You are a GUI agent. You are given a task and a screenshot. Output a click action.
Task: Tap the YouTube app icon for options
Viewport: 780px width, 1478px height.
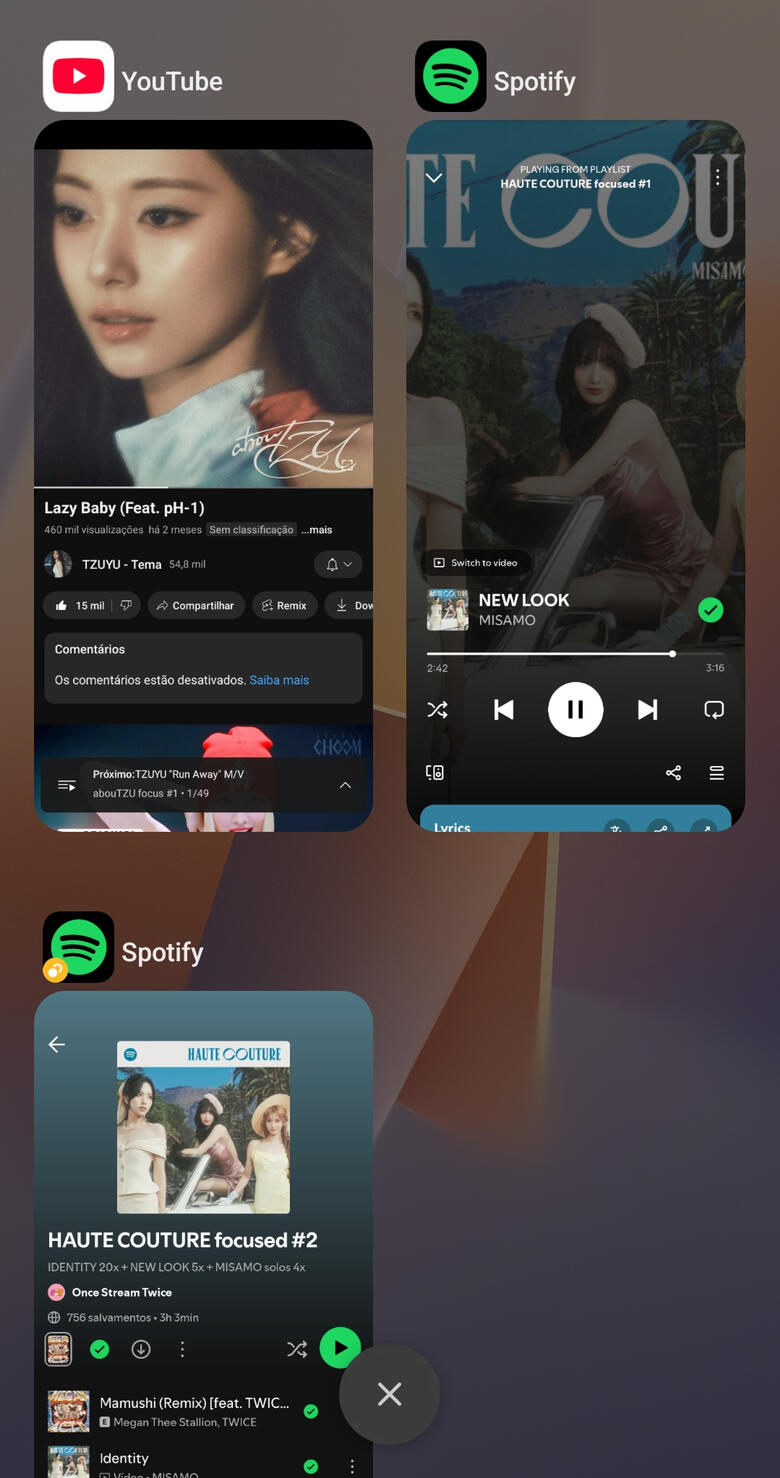pos(78,76)
